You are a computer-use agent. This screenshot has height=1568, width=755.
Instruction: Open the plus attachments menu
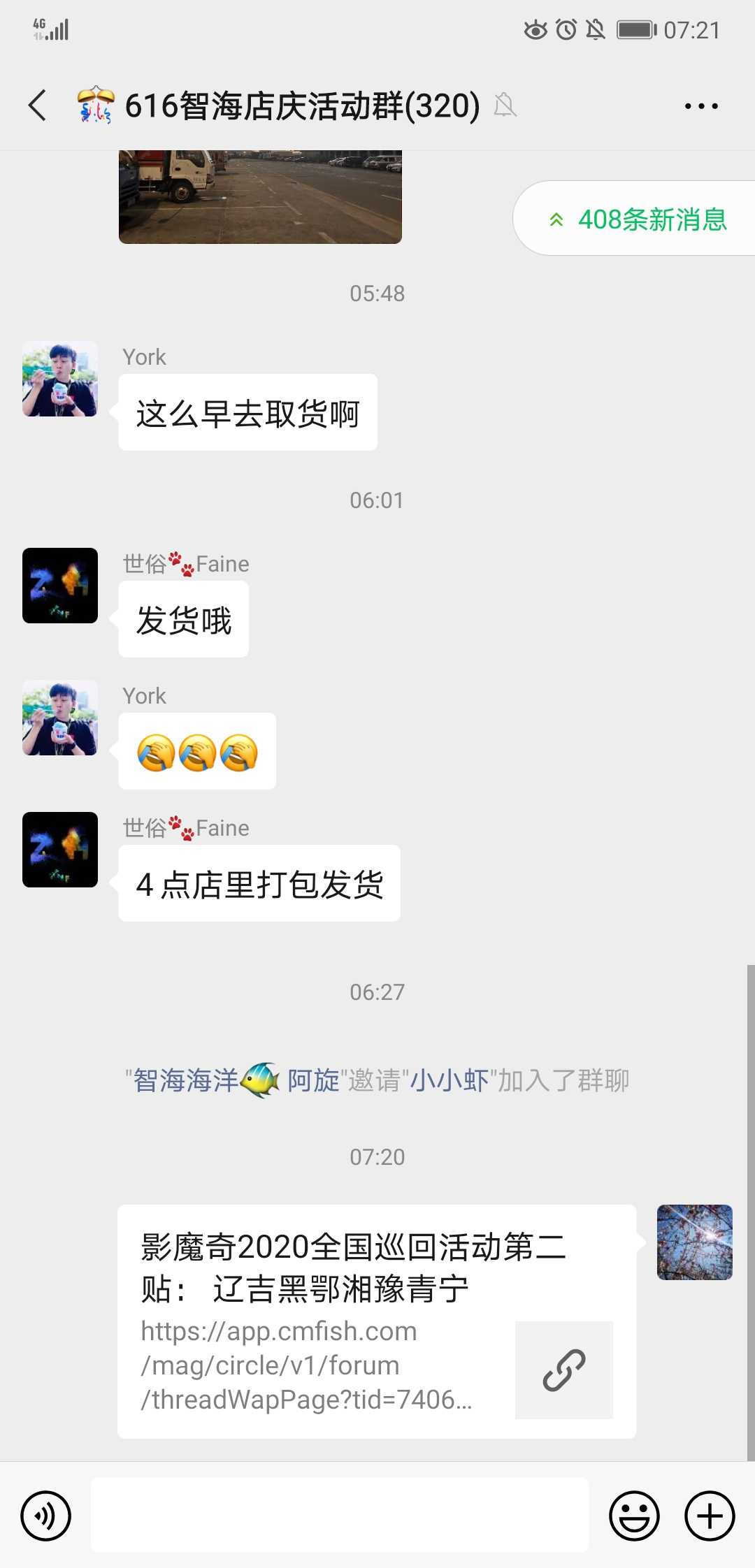point(710,1516)
